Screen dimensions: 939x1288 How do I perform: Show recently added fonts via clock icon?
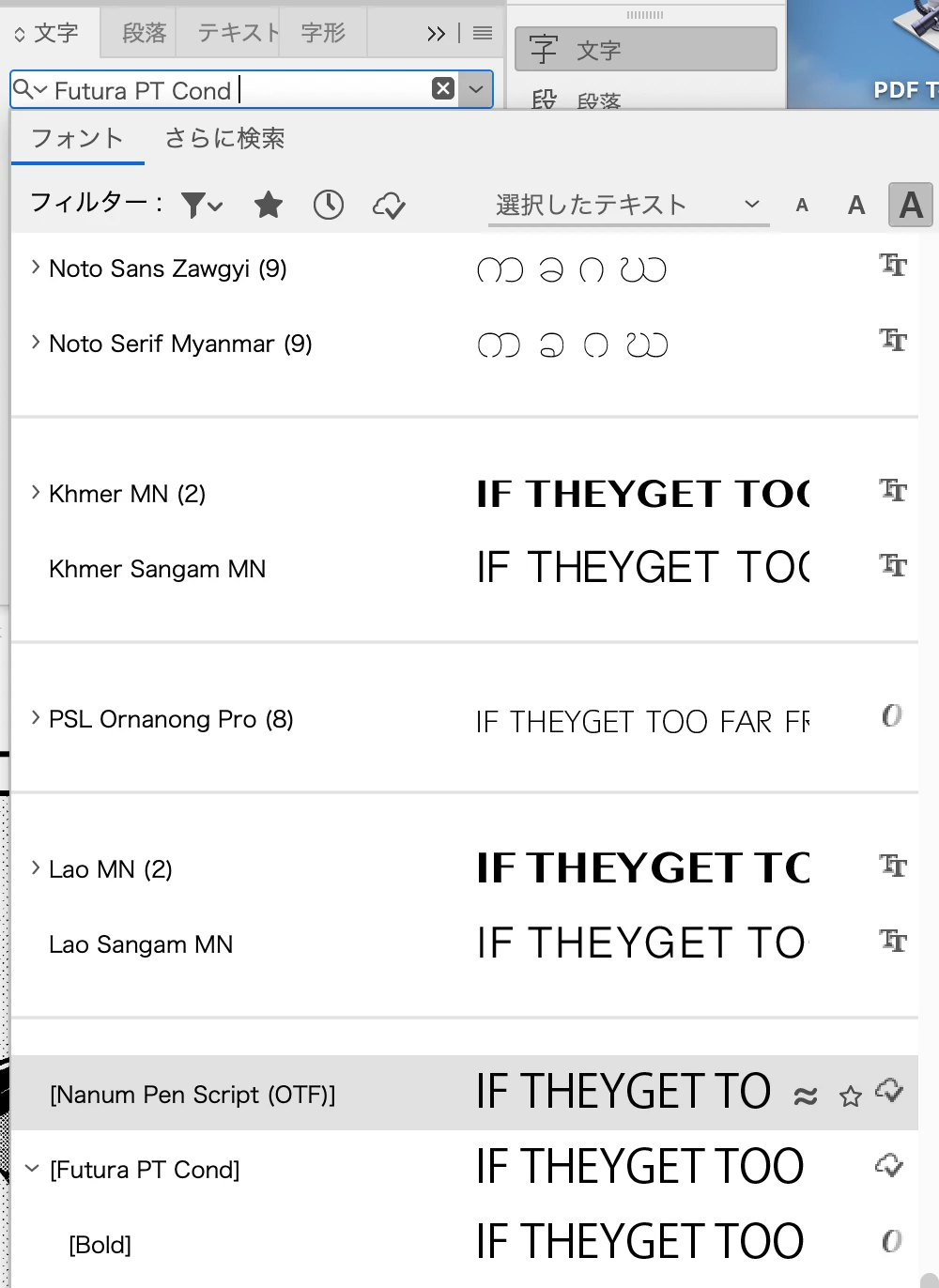pos(329,205)
